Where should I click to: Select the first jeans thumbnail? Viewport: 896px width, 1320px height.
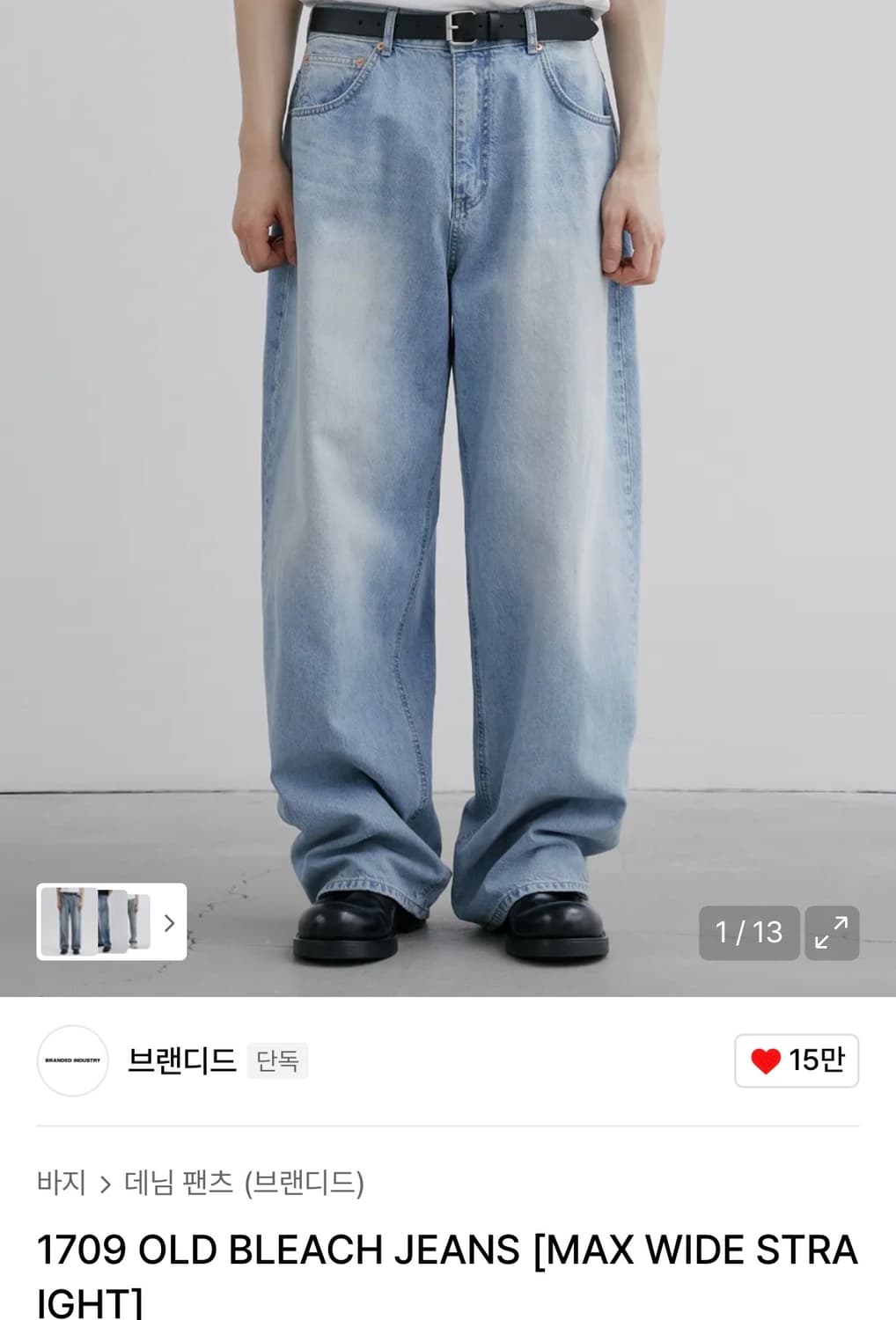point(66,921)
